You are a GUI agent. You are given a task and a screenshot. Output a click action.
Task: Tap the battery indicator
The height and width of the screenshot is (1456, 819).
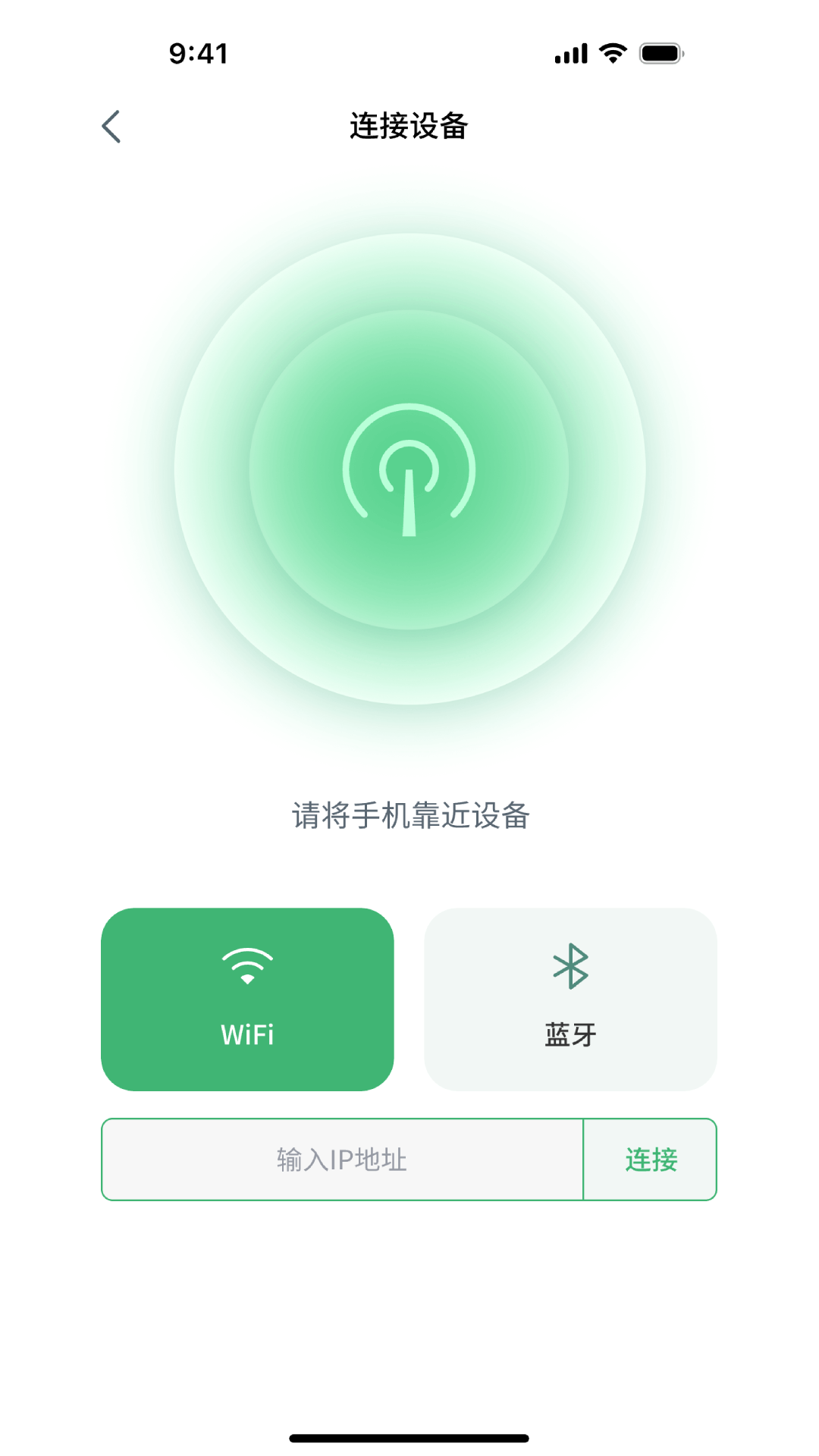tap(659, 52)
